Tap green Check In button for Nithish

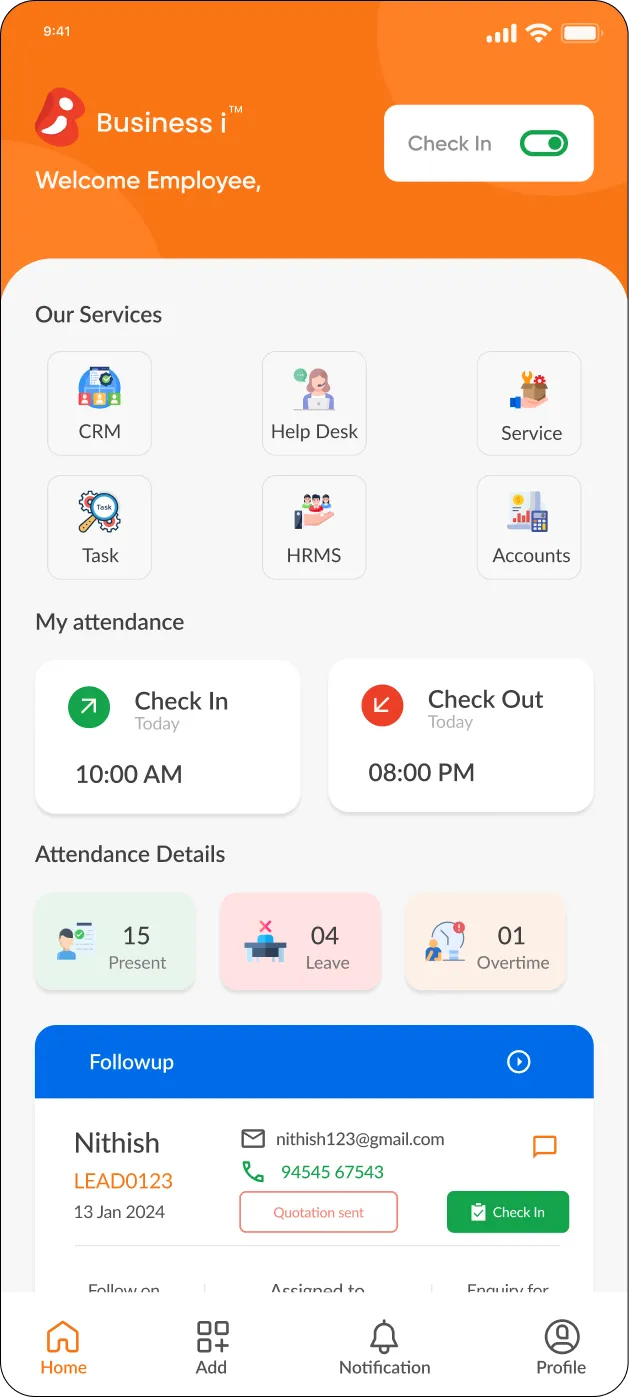pyautogui.click(x=507, y=1212)
